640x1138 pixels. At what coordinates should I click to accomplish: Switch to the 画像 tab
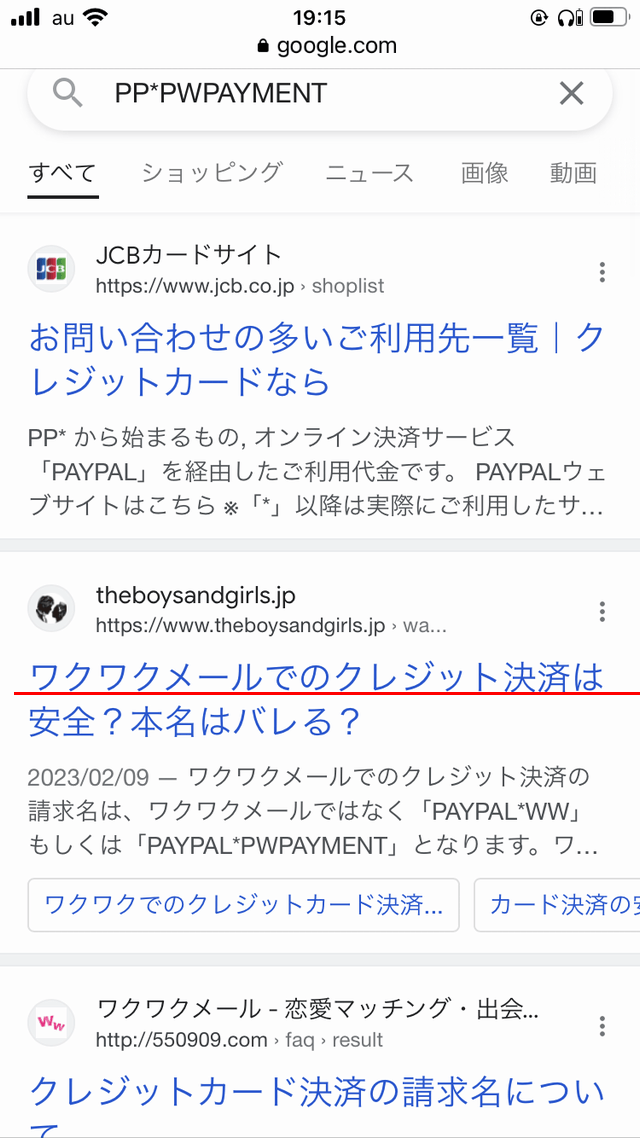[x=485, y=173]
